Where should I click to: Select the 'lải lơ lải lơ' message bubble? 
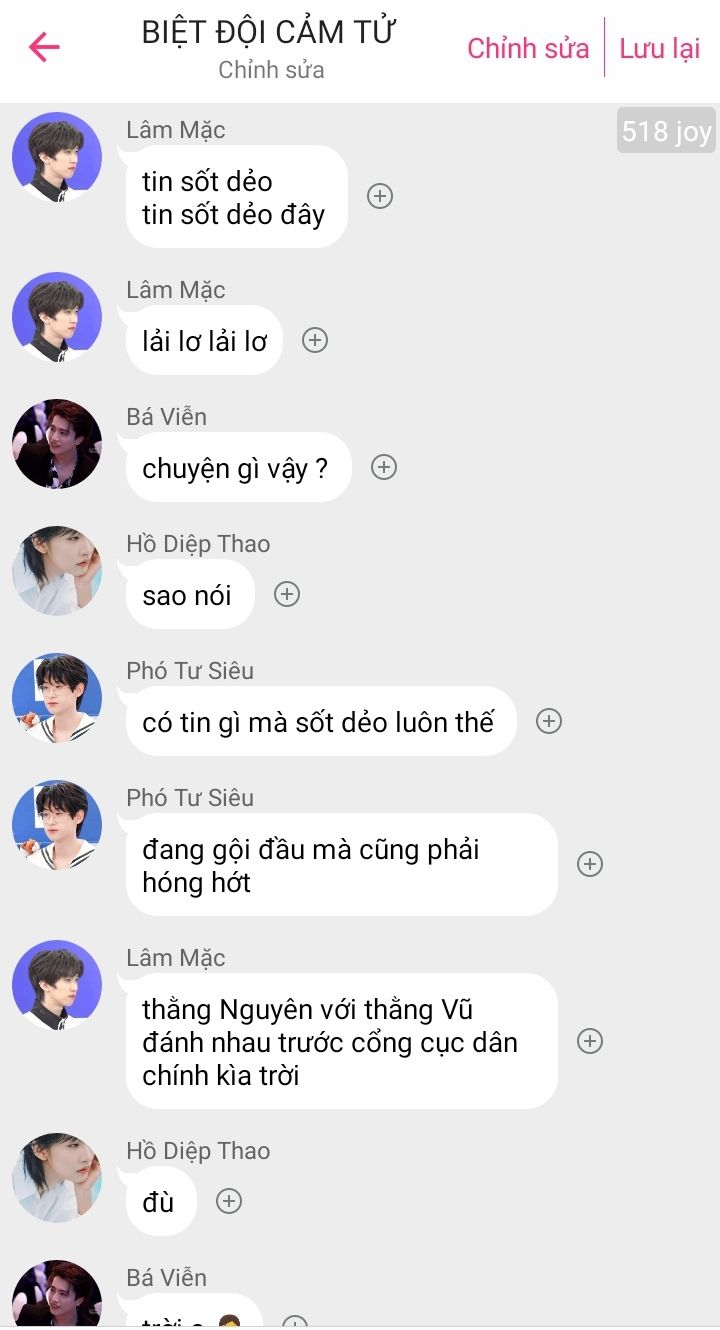pos(202,340)
